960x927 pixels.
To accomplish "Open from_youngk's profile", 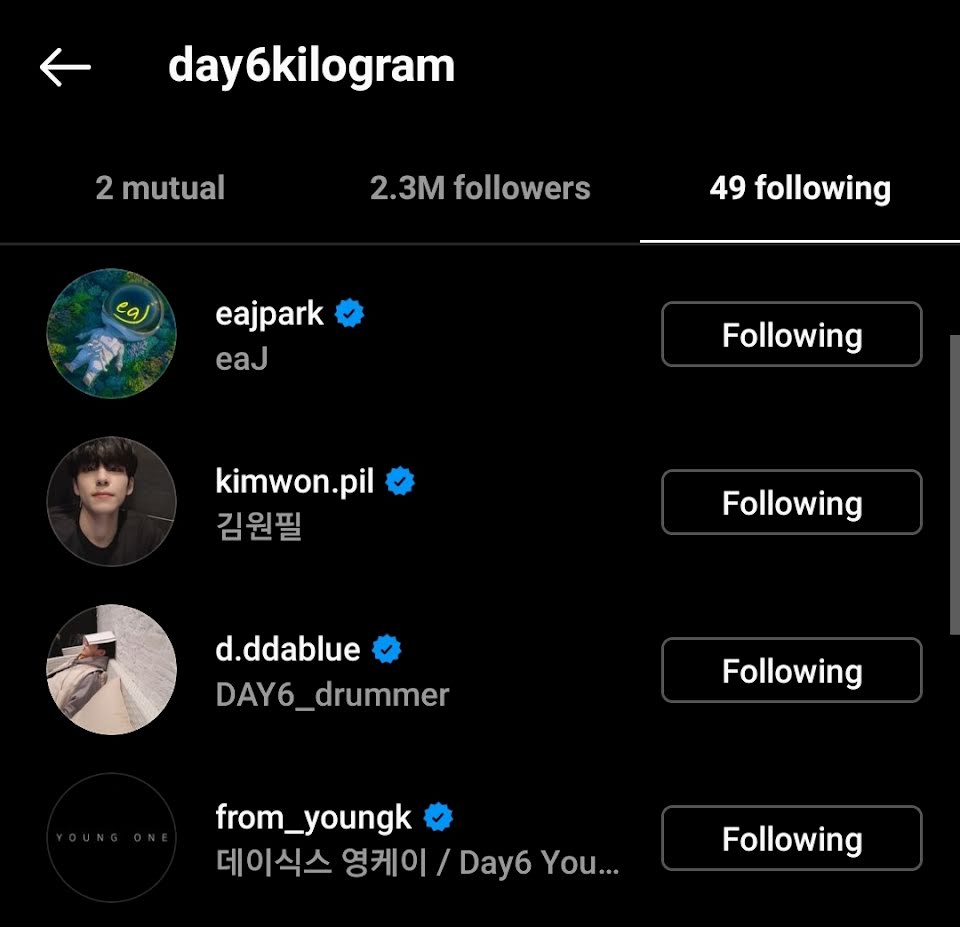I will click(x=313, y=818).
